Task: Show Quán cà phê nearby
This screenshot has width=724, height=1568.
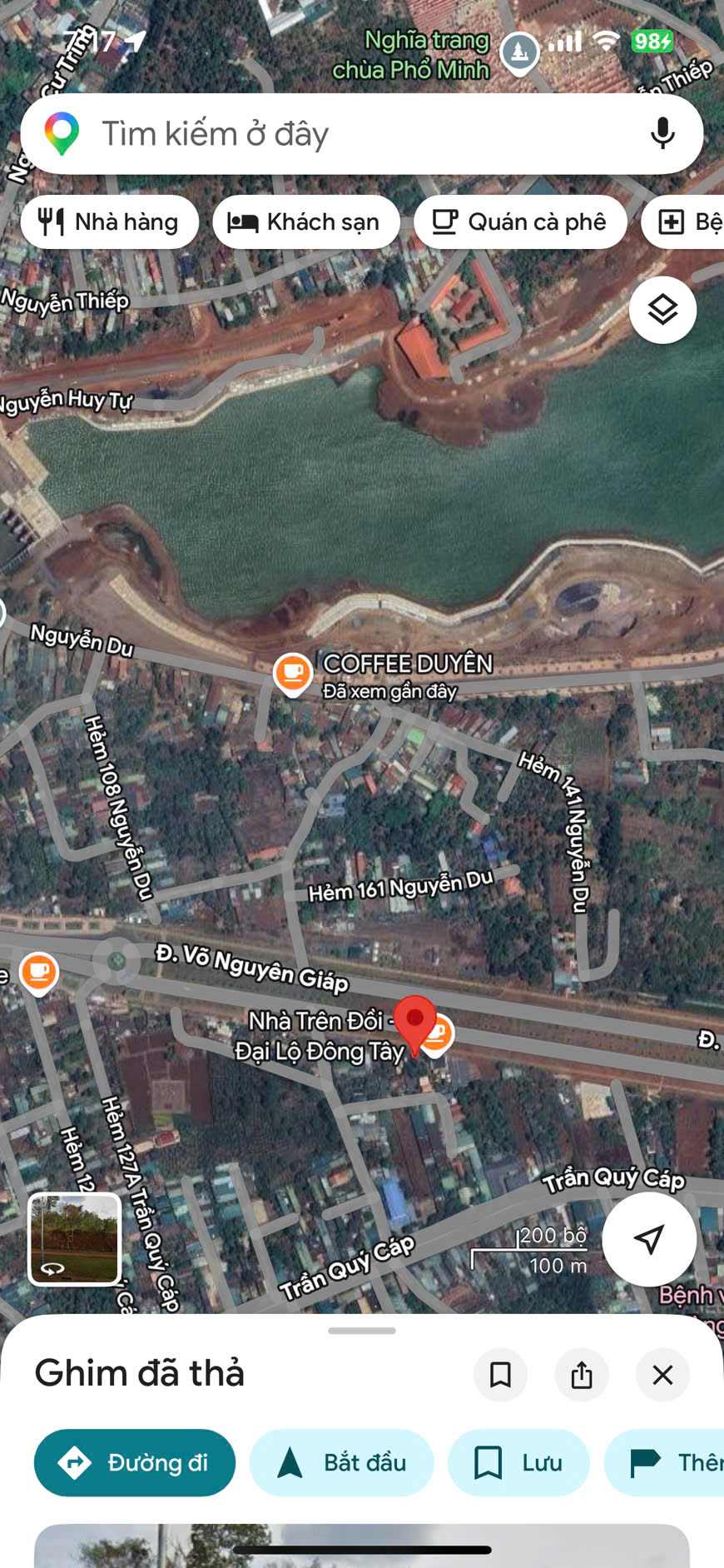Action: (x=520, y=222)
